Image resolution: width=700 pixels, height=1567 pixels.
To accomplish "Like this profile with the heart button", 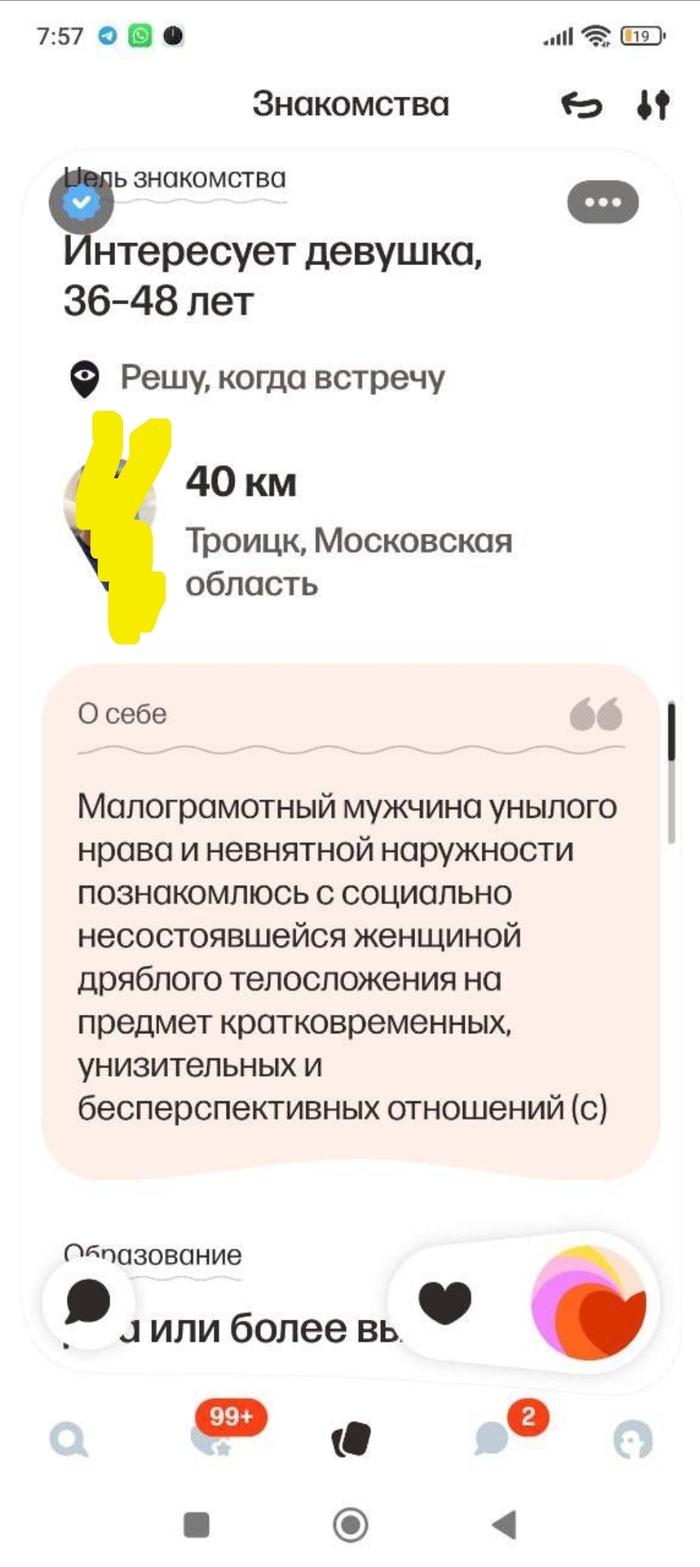I will click(444, 1303).
